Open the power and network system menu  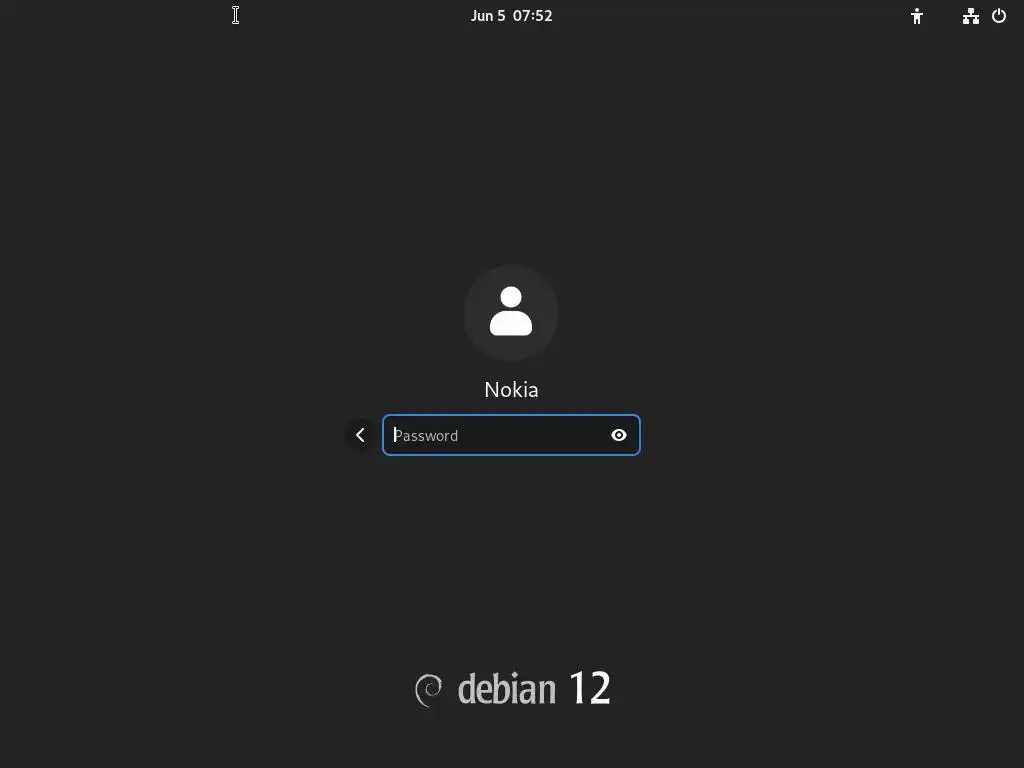coord(984,16)
